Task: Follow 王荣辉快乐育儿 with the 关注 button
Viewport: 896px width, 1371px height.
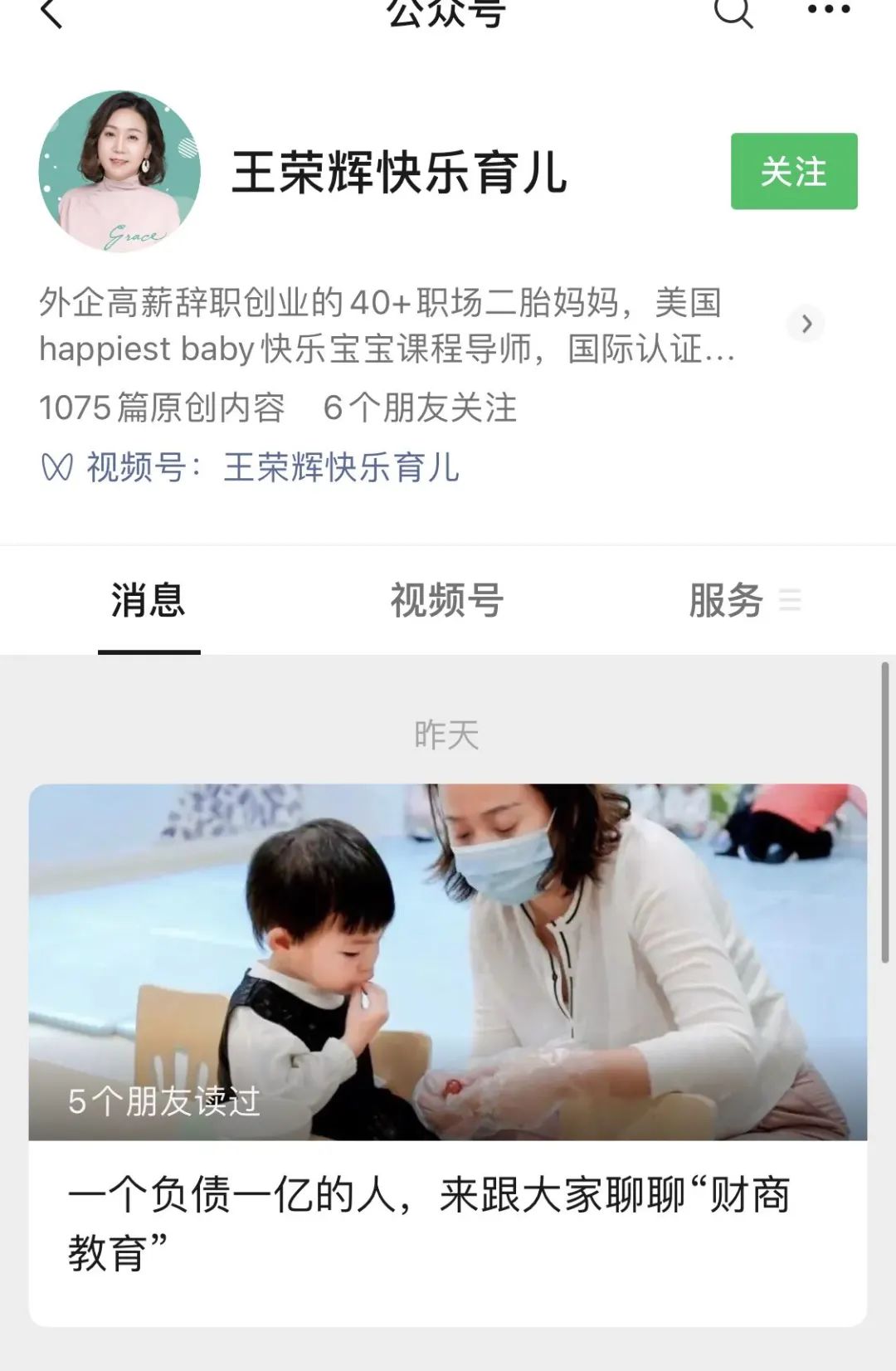Action: pos(793,172)
